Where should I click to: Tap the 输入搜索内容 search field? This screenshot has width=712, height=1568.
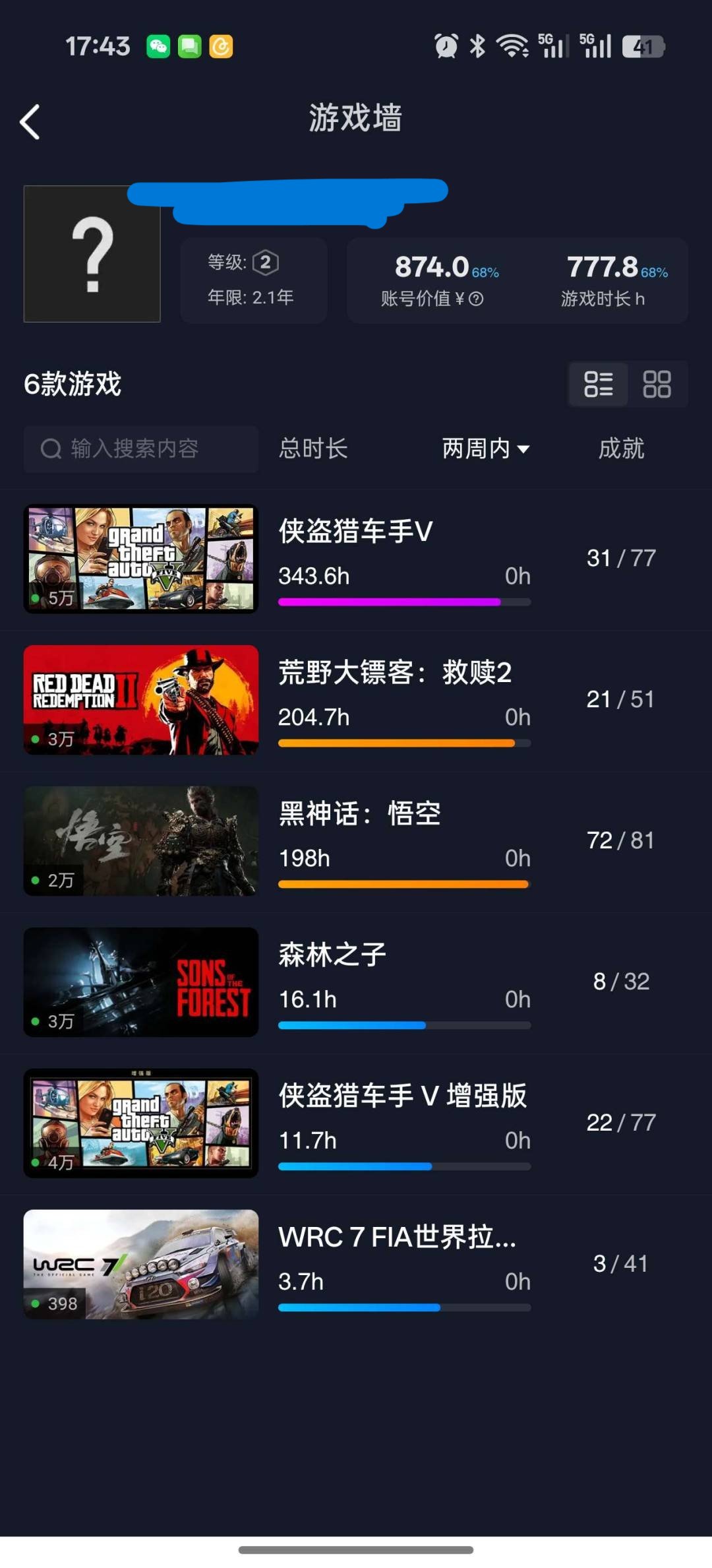(141, 449)
